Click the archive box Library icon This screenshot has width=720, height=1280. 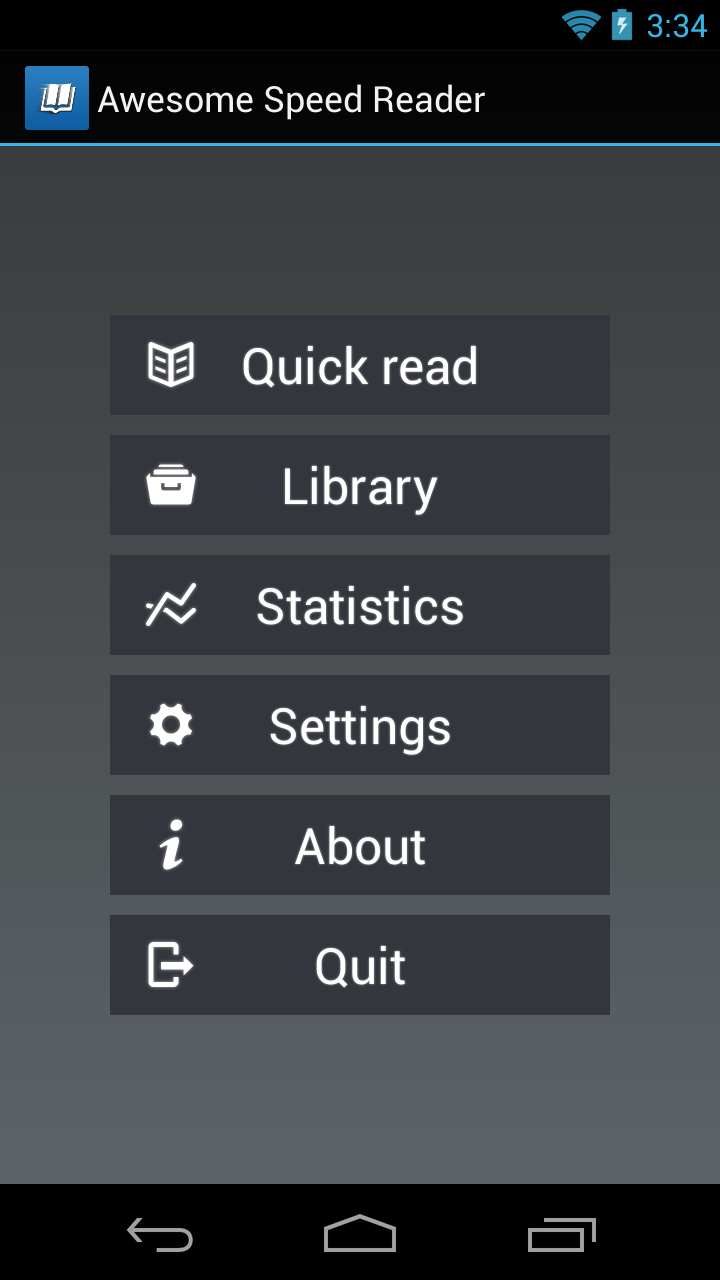pos(170,484)
